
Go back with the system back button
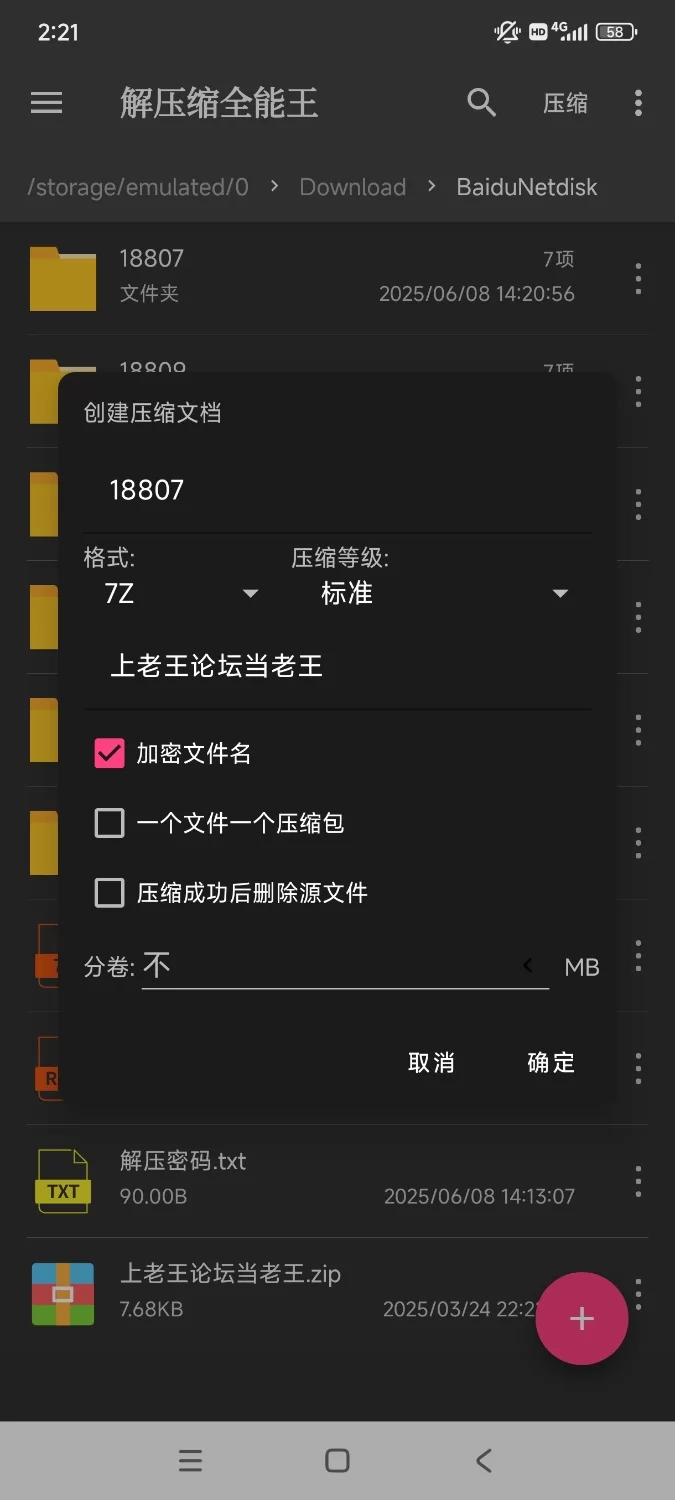[484, 1461]
